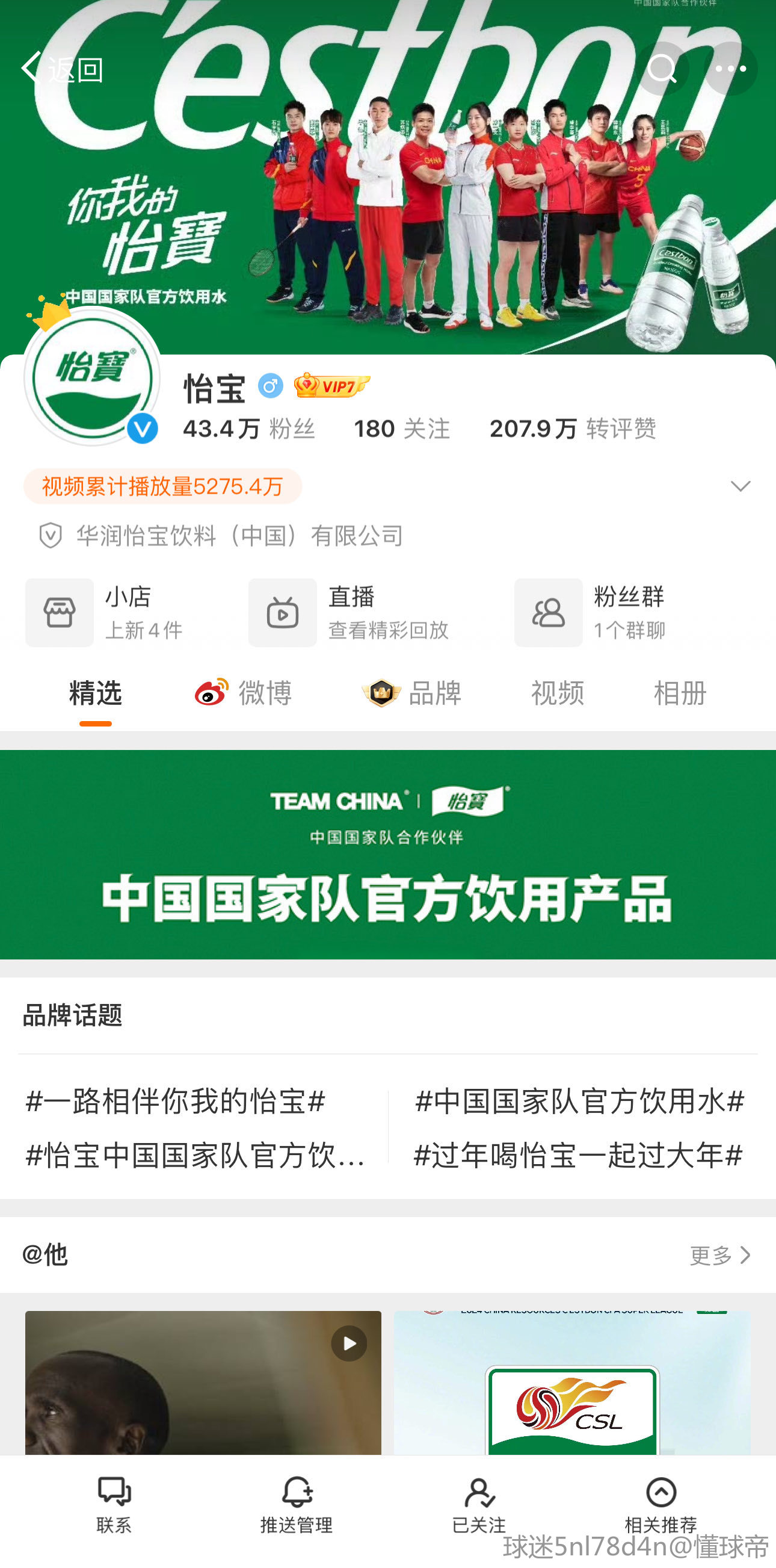View the 43.4万 粉丝 followers list
776x1568 pixels.
[x=248, y=429]
